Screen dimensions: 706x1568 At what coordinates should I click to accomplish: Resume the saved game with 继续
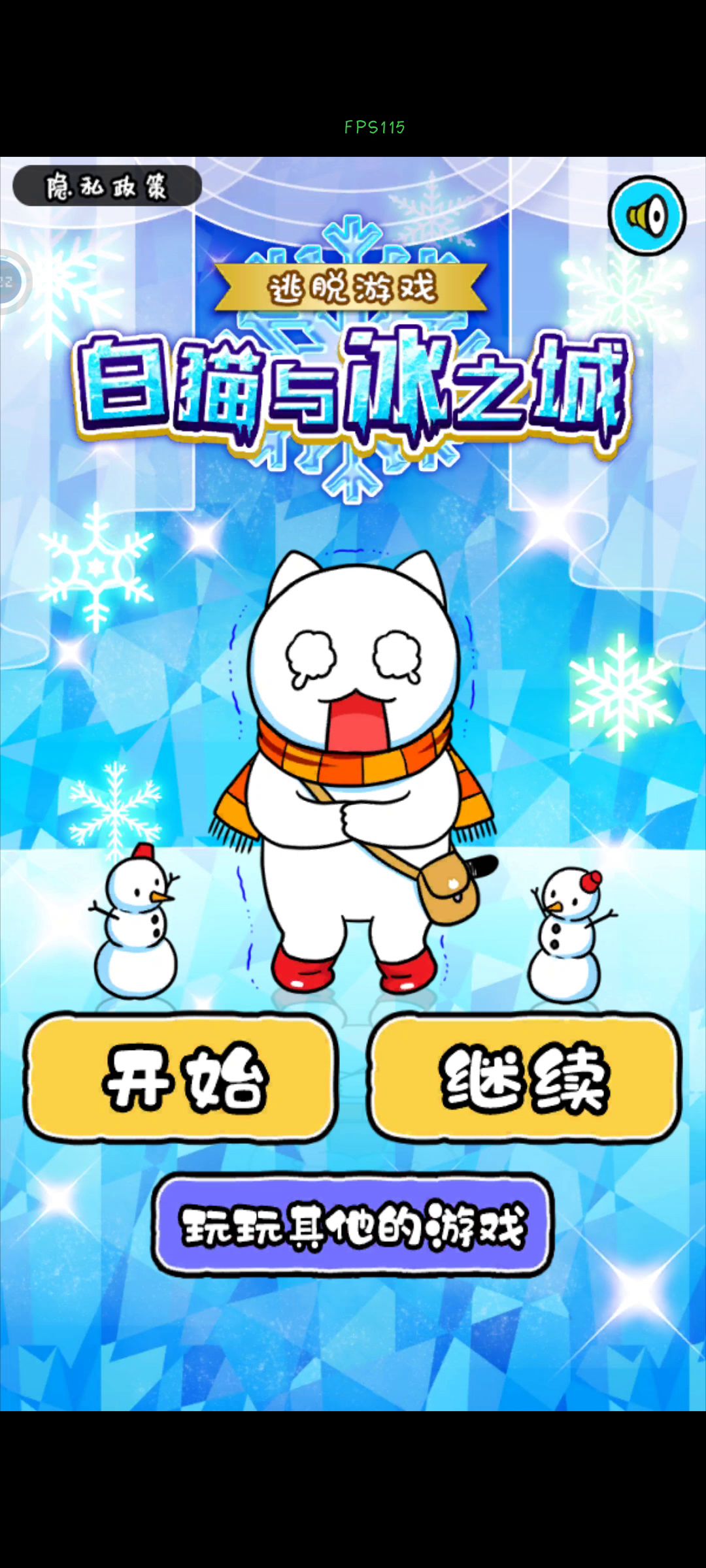pyautogui.click(x=524, y=1077)
